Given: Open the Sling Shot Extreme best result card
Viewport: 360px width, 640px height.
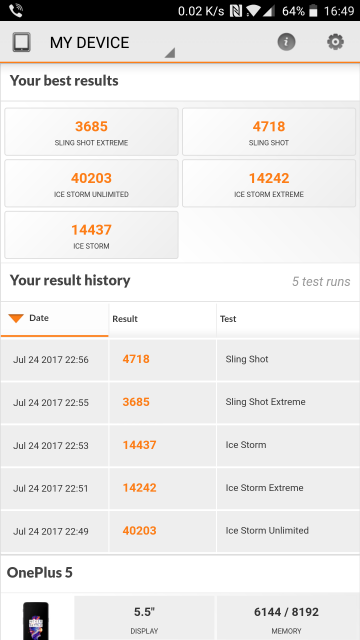Looking at the screenshot, I should point(91,132).
